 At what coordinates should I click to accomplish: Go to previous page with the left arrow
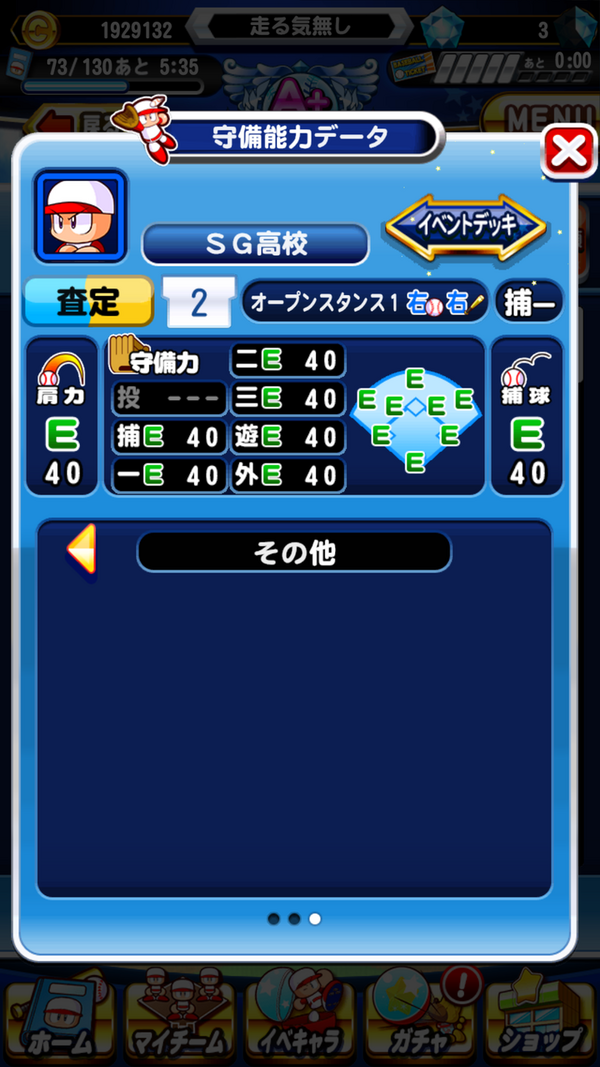(x=81, y=550)
